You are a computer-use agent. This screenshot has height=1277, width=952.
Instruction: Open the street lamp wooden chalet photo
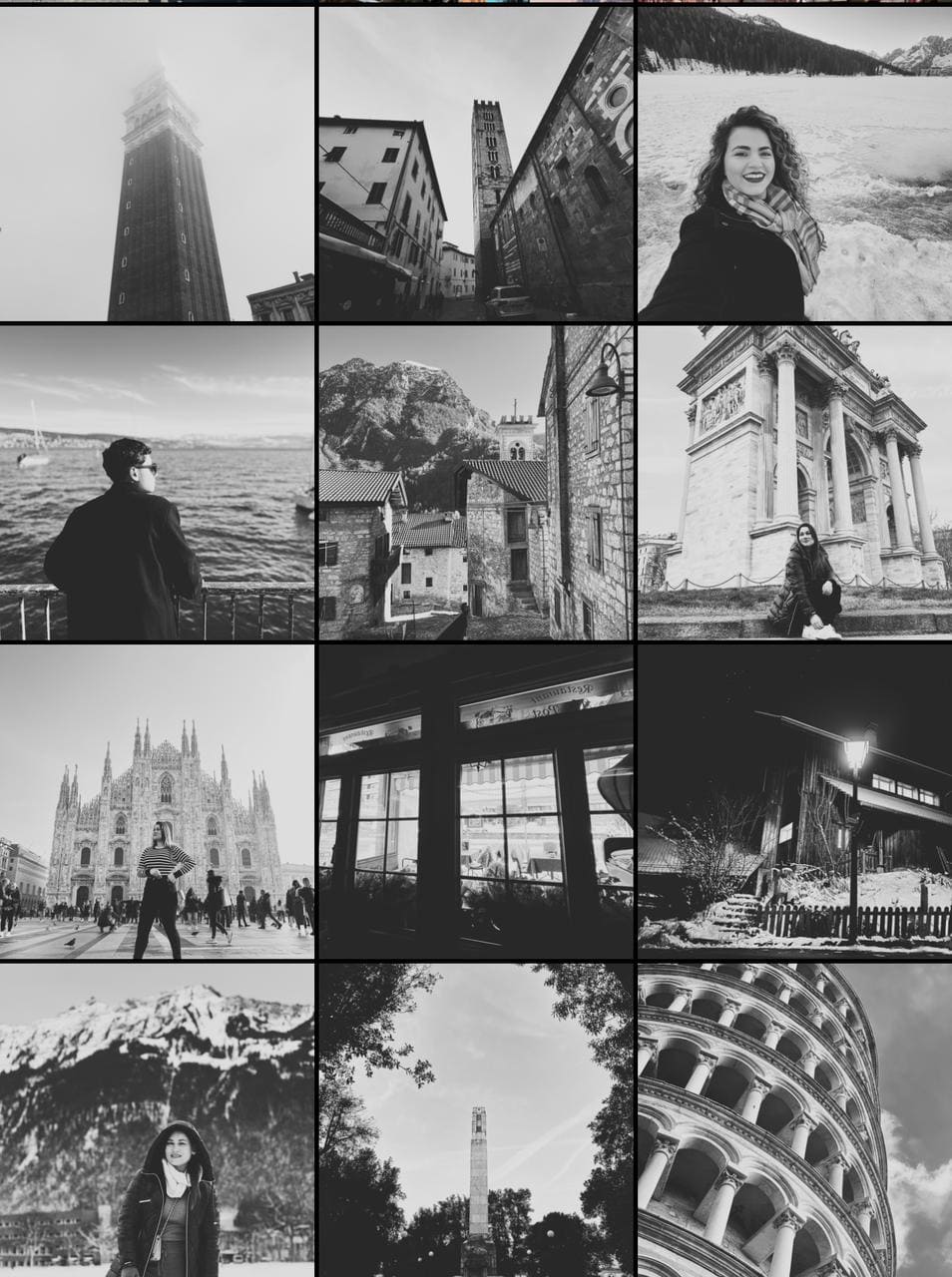pyautogui.click(x=794, y=802)
